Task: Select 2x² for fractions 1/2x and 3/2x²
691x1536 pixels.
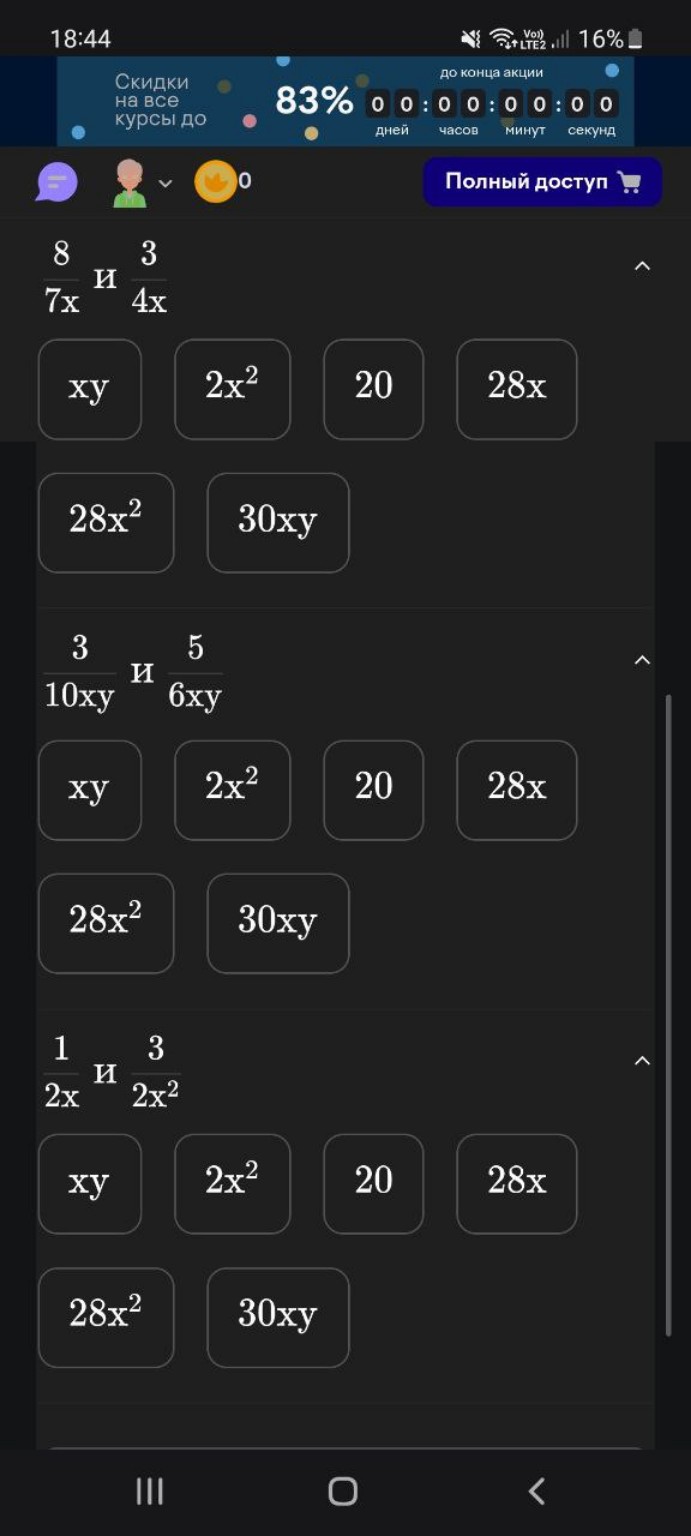Action: (x=232, y=1183)
